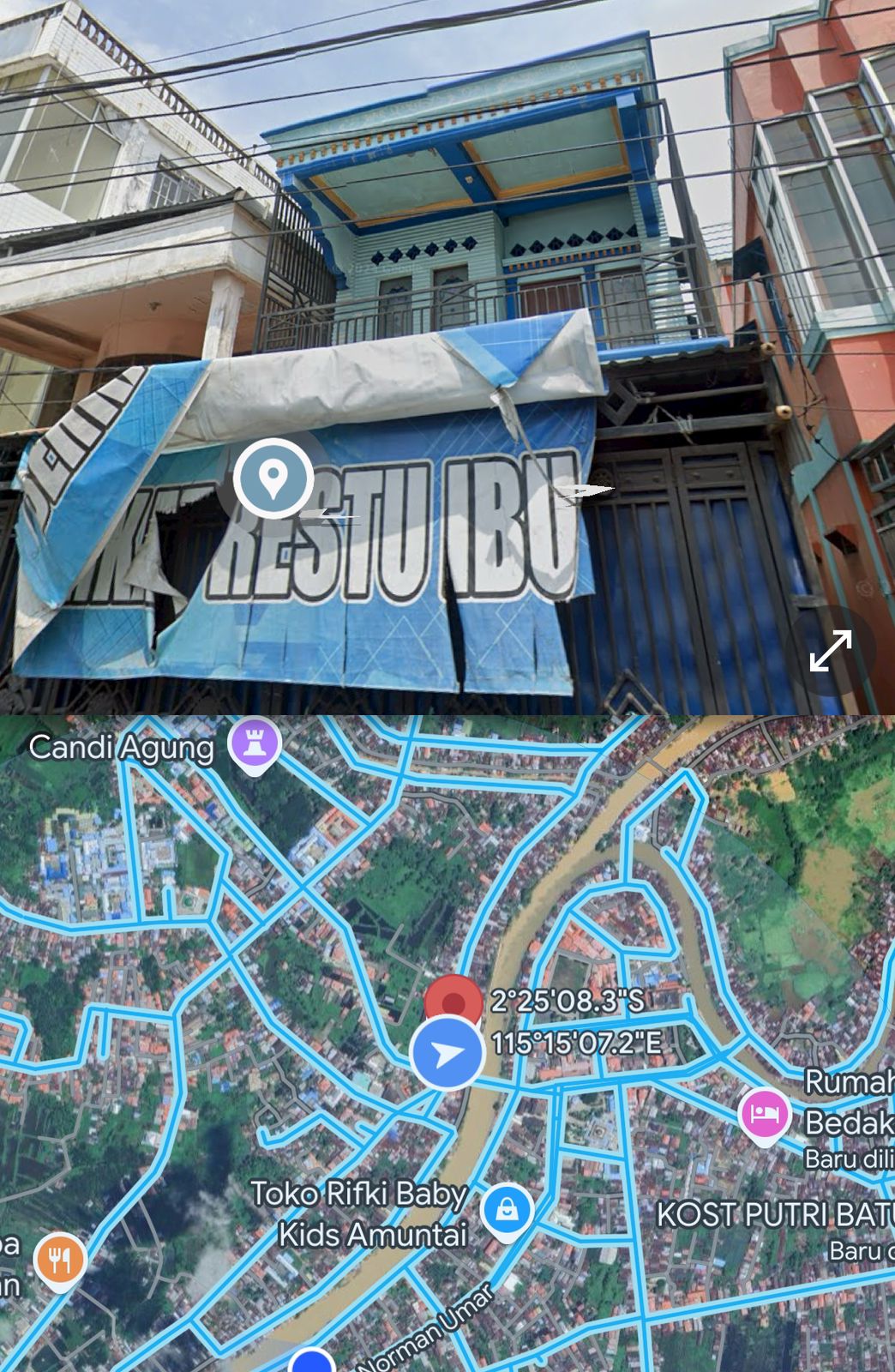Screen dimensions: 895x1372
Task: Open the orange restaurant marker
Action: tap(59, 1260)
